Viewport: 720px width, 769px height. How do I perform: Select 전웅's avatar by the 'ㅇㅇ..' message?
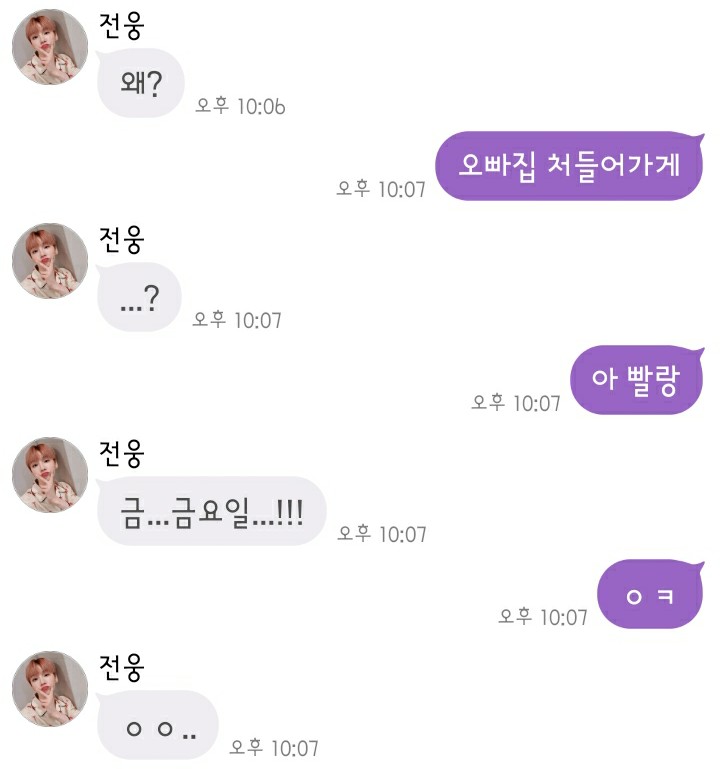(x=49, y=689)
